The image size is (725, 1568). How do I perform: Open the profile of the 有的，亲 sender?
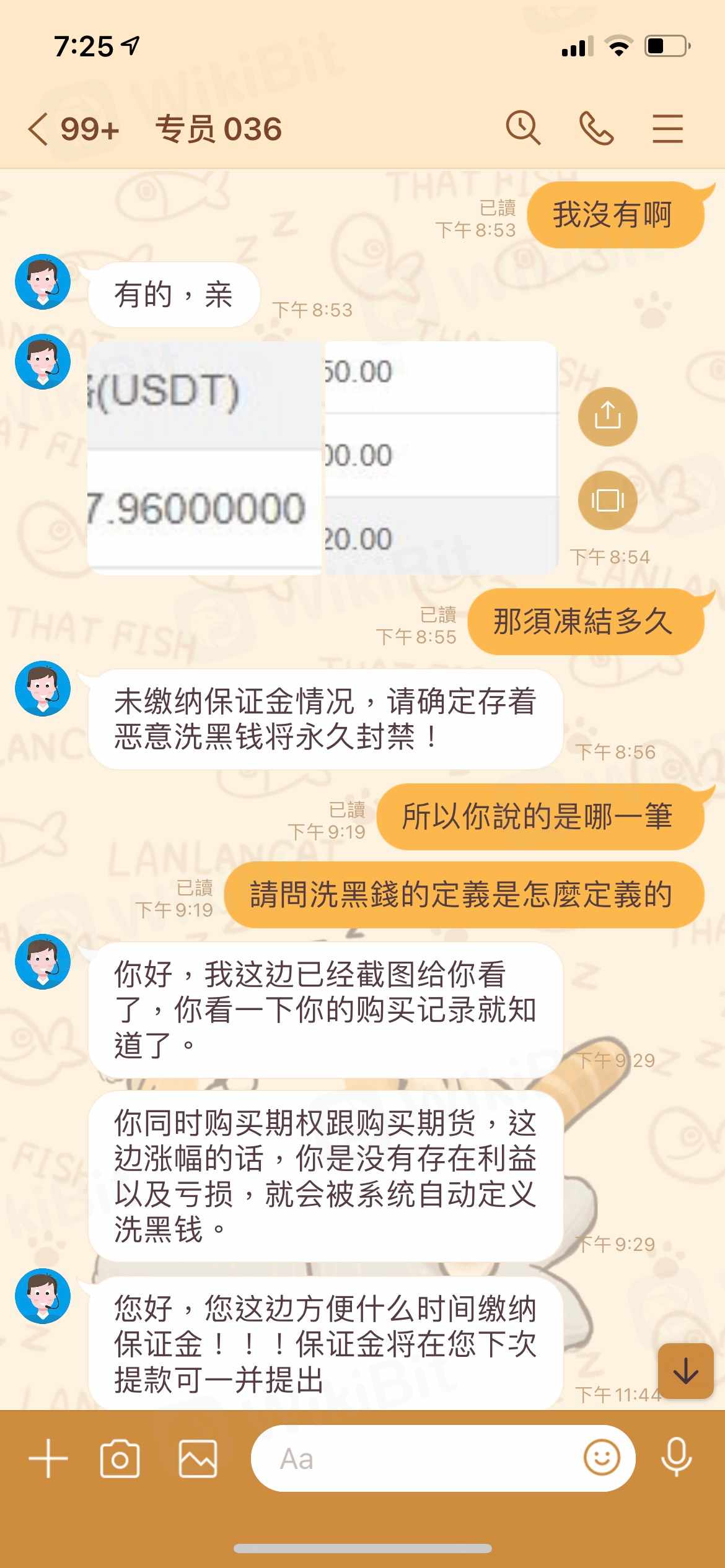coord(43,282)
